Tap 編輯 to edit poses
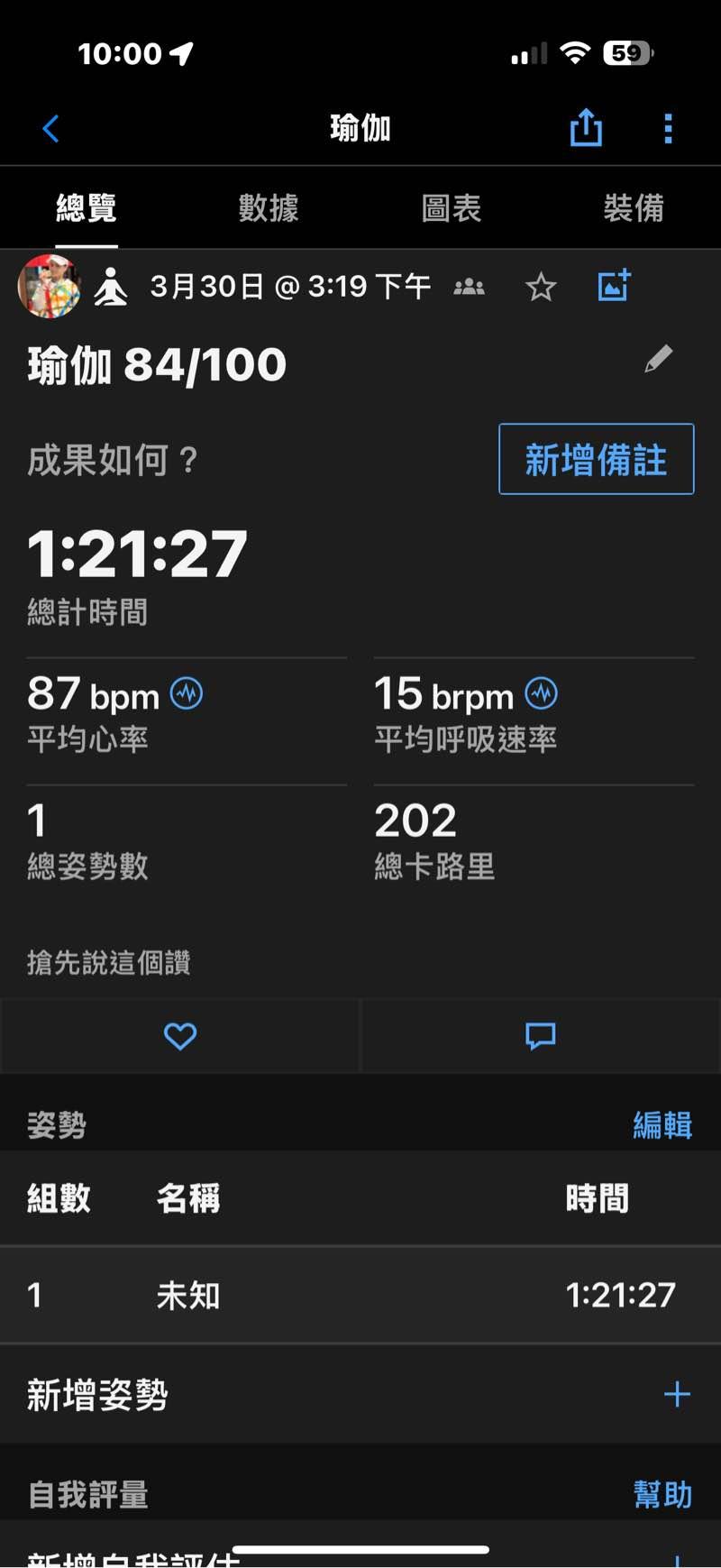The height and width of the screenshot is (1568, 721). click(x=662, y=1125)
